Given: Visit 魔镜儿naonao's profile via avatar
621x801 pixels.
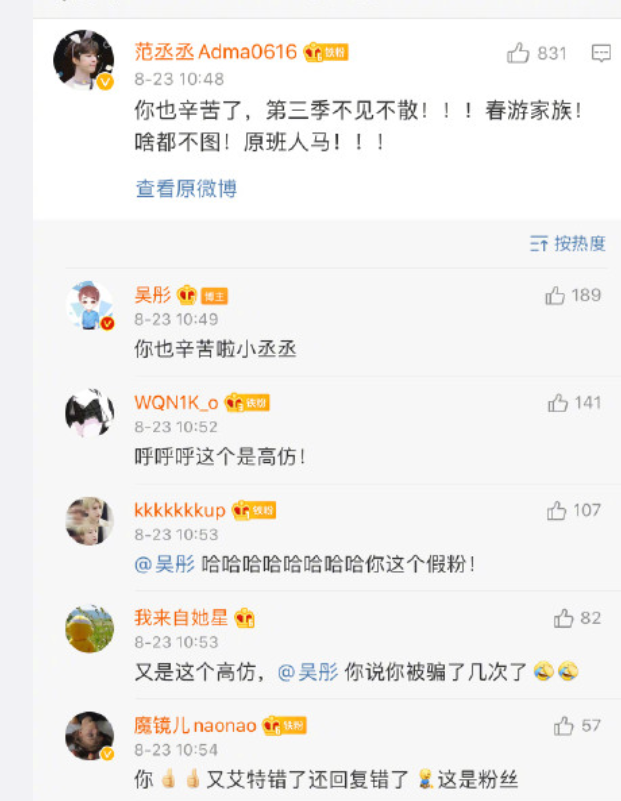Looking at the screenshot, I should click(x=89, y=736).
